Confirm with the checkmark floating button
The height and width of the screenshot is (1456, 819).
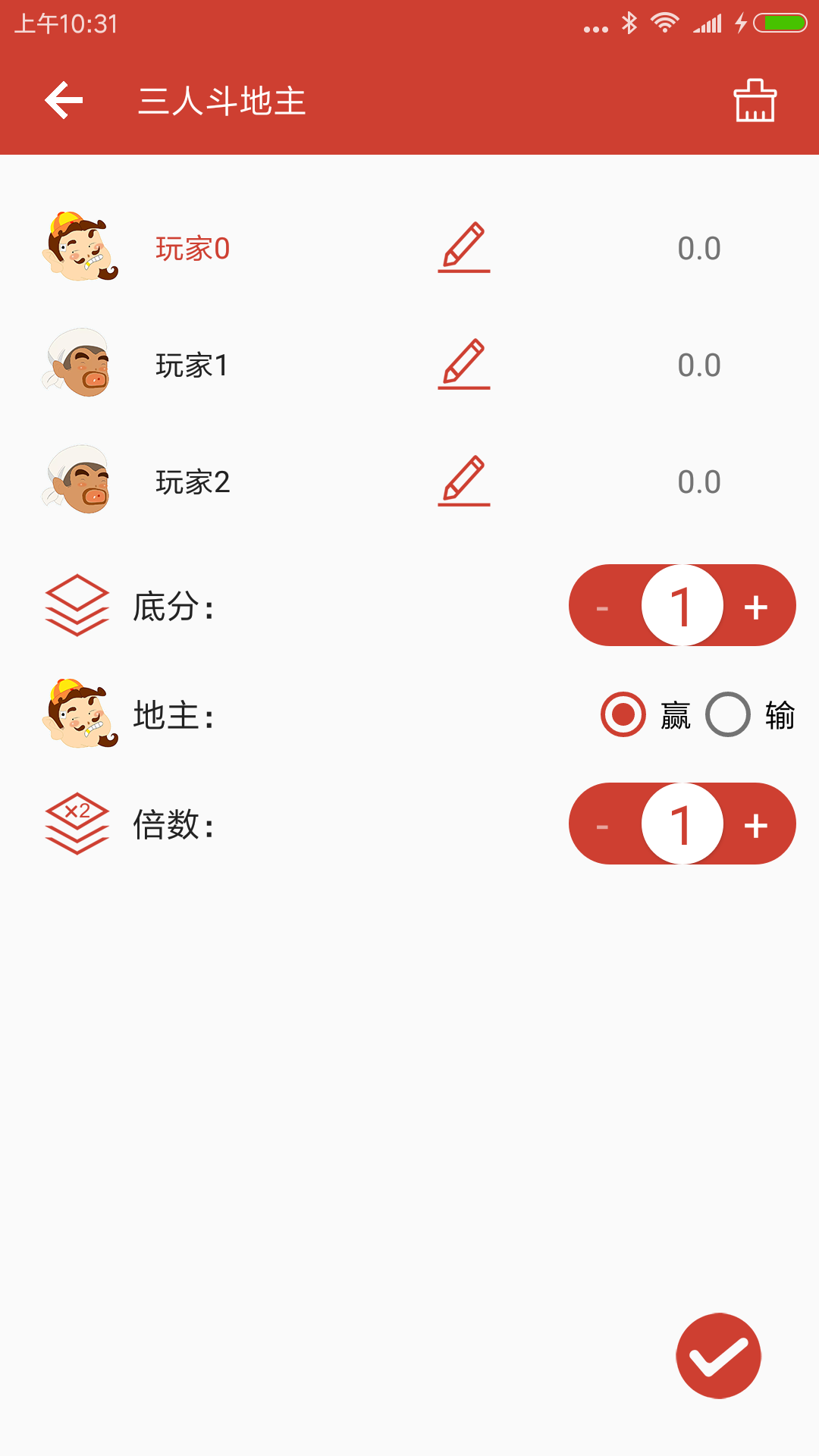[x=718, y=1355]
